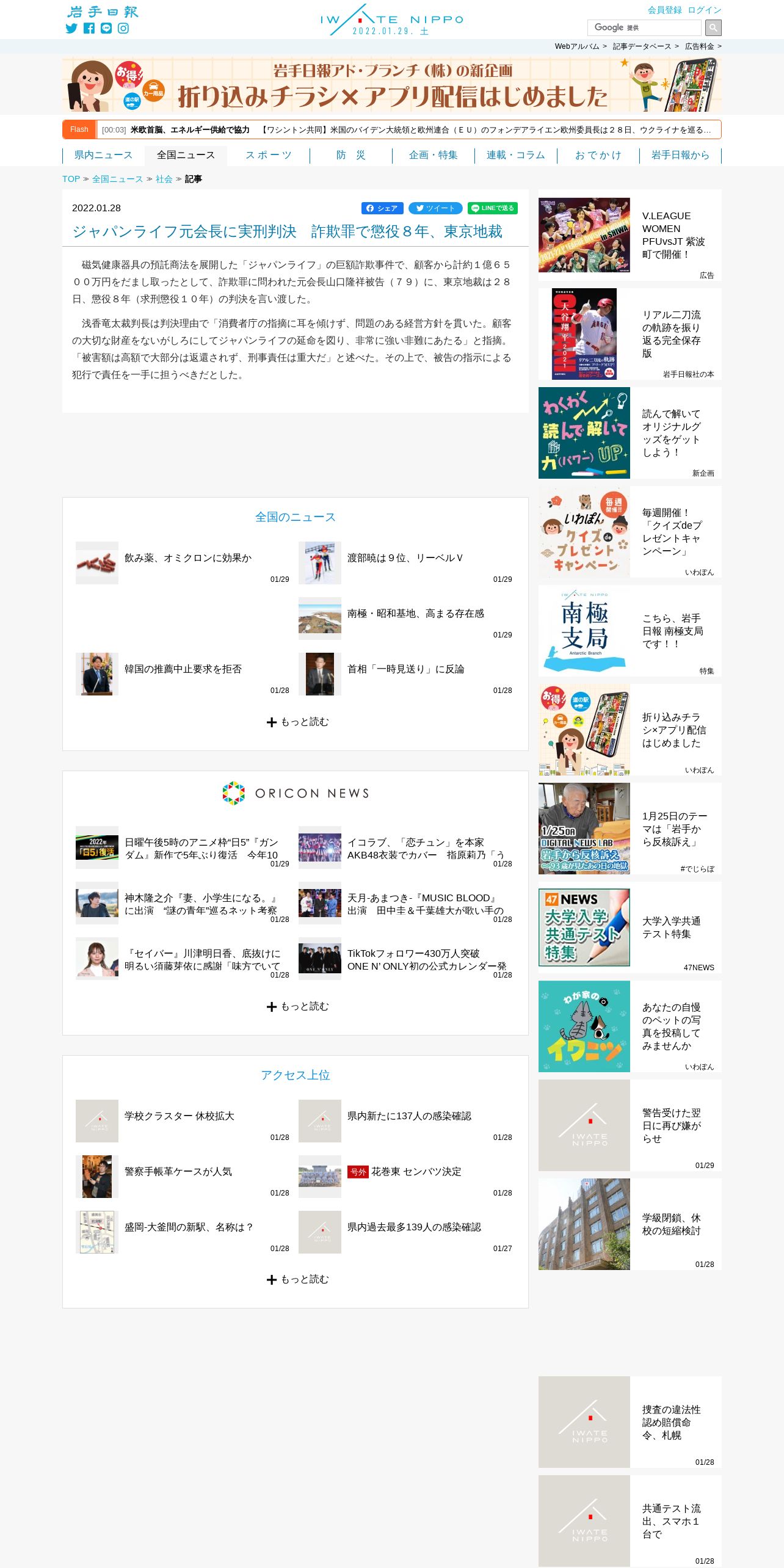Share the article with the シェア button
784x1568 pixels.
pyautogui.click(x=382, y=208)
